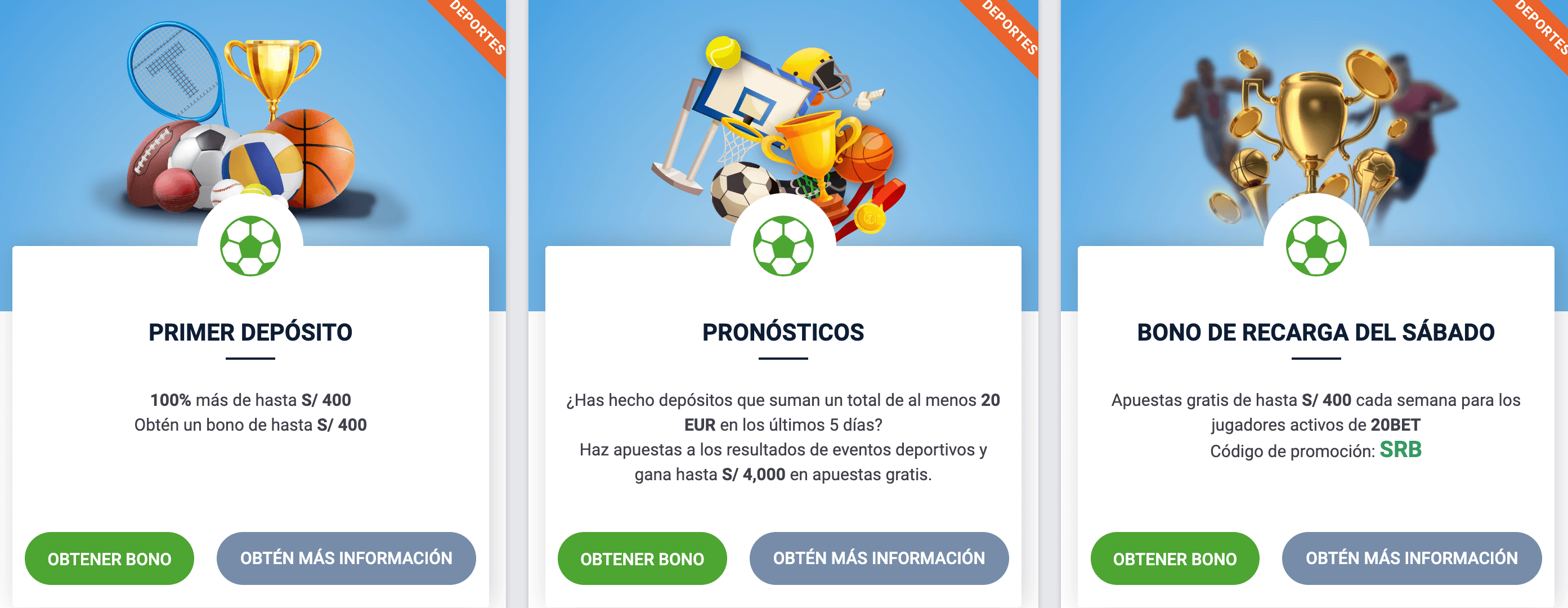
Task: Learn more about Bono de Recarga del Sábado
Action: tap(1411, 558)
